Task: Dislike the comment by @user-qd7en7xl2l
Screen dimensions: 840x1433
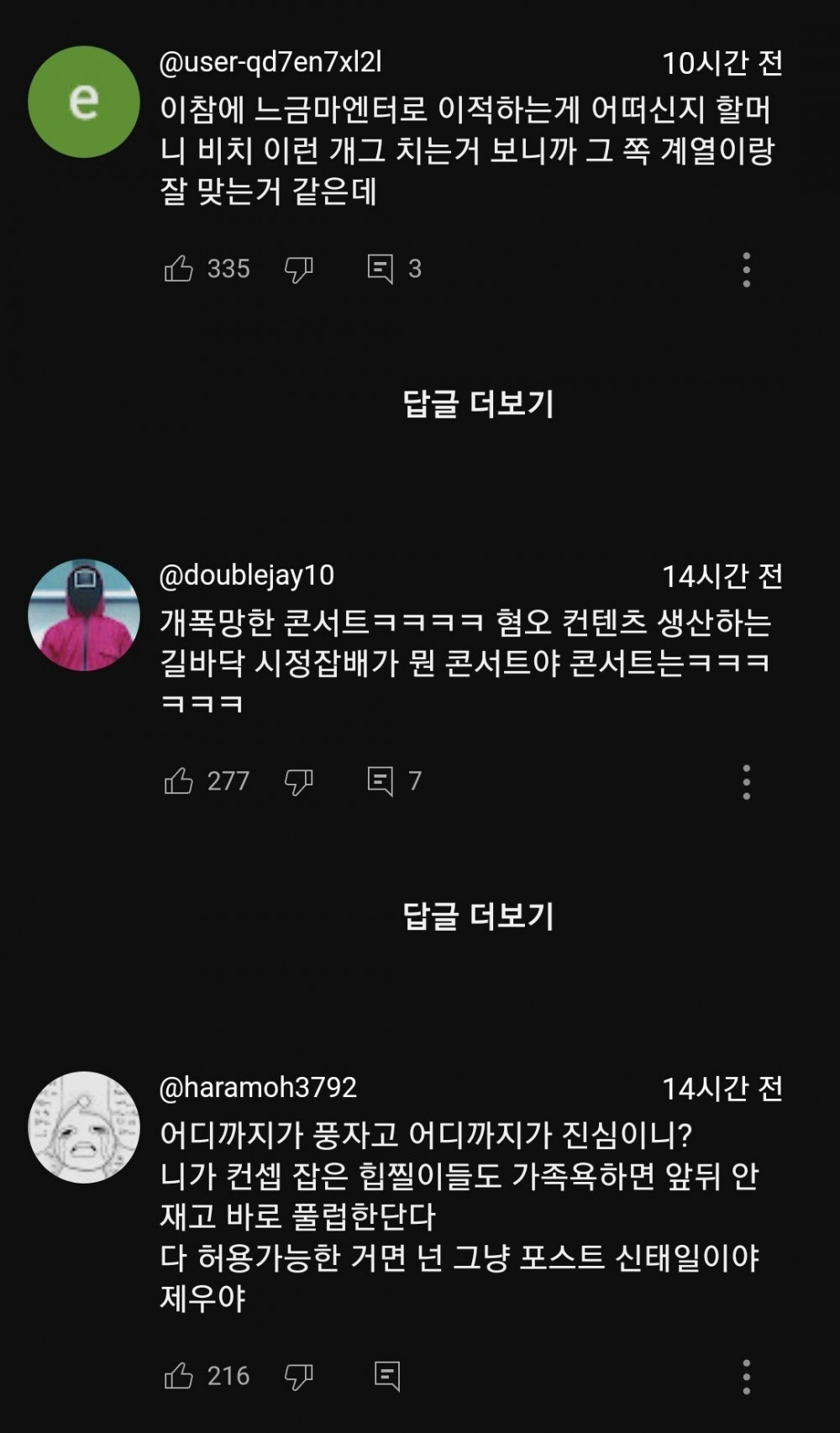Action: click(x=298, y=267)
